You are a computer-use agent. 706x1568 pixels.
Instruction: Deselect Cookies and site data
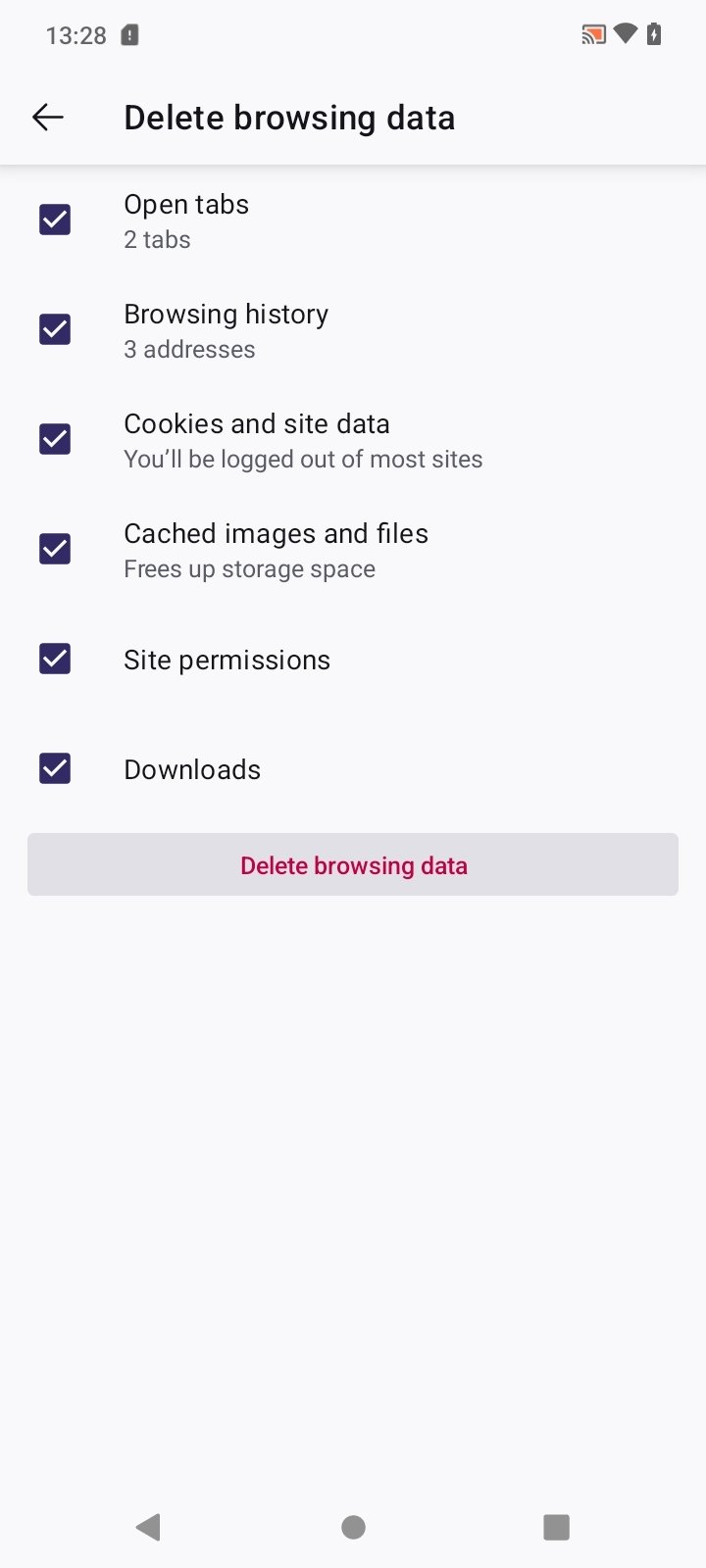55,439
